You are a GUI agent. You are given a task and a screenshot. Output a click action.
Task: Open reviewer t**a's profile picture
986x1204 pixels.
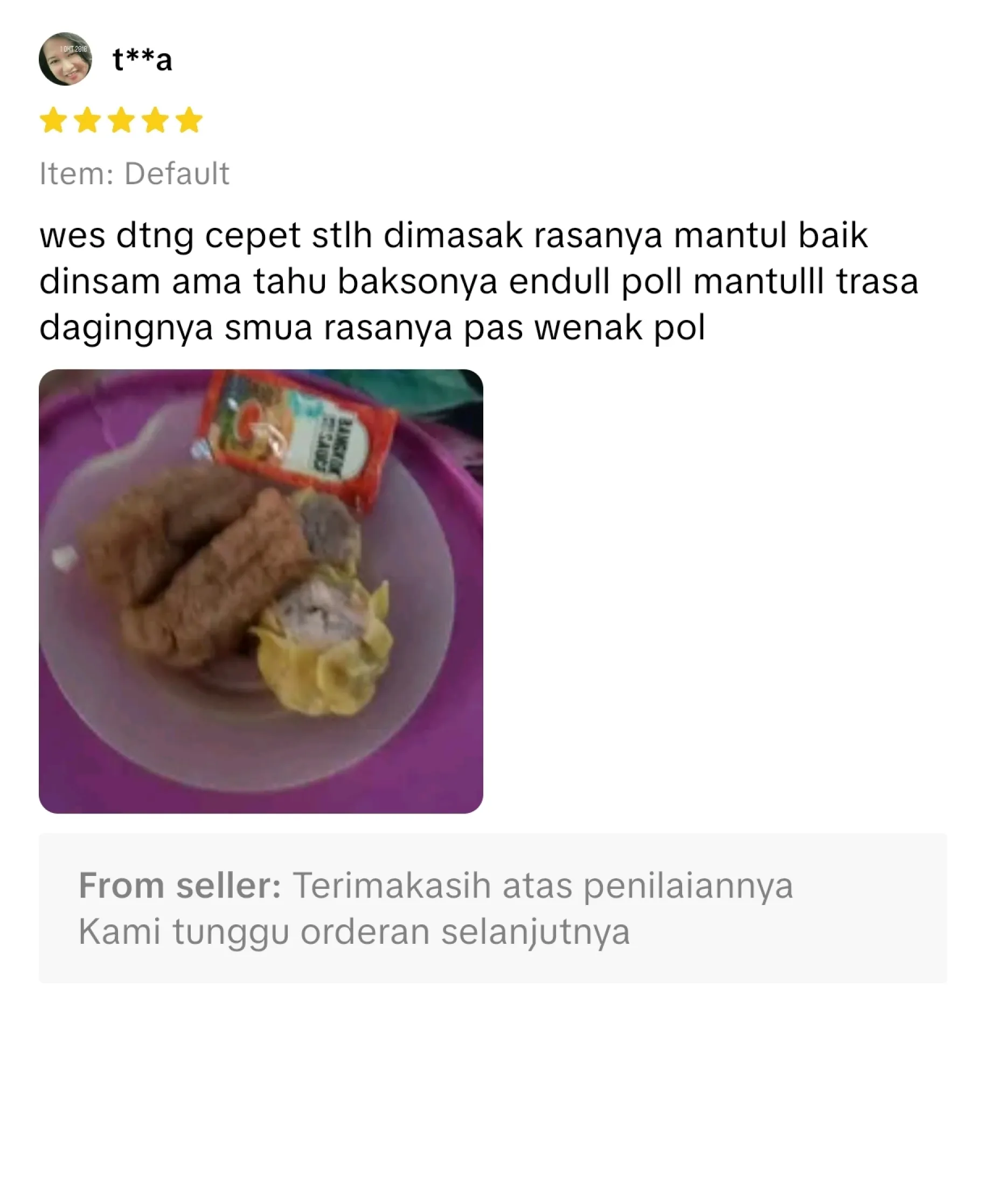(65, 59)
